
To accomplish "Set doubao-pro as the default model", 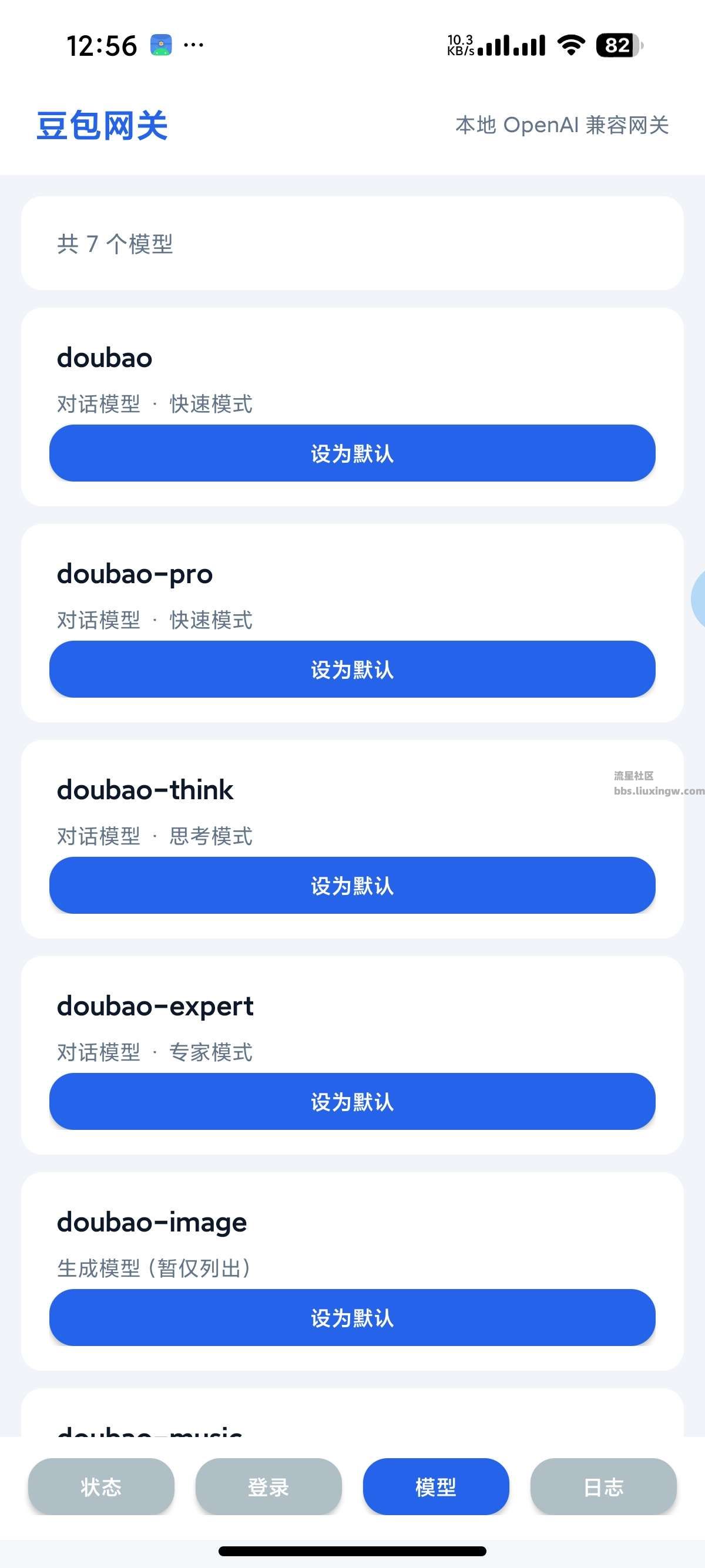I will 352,669.
